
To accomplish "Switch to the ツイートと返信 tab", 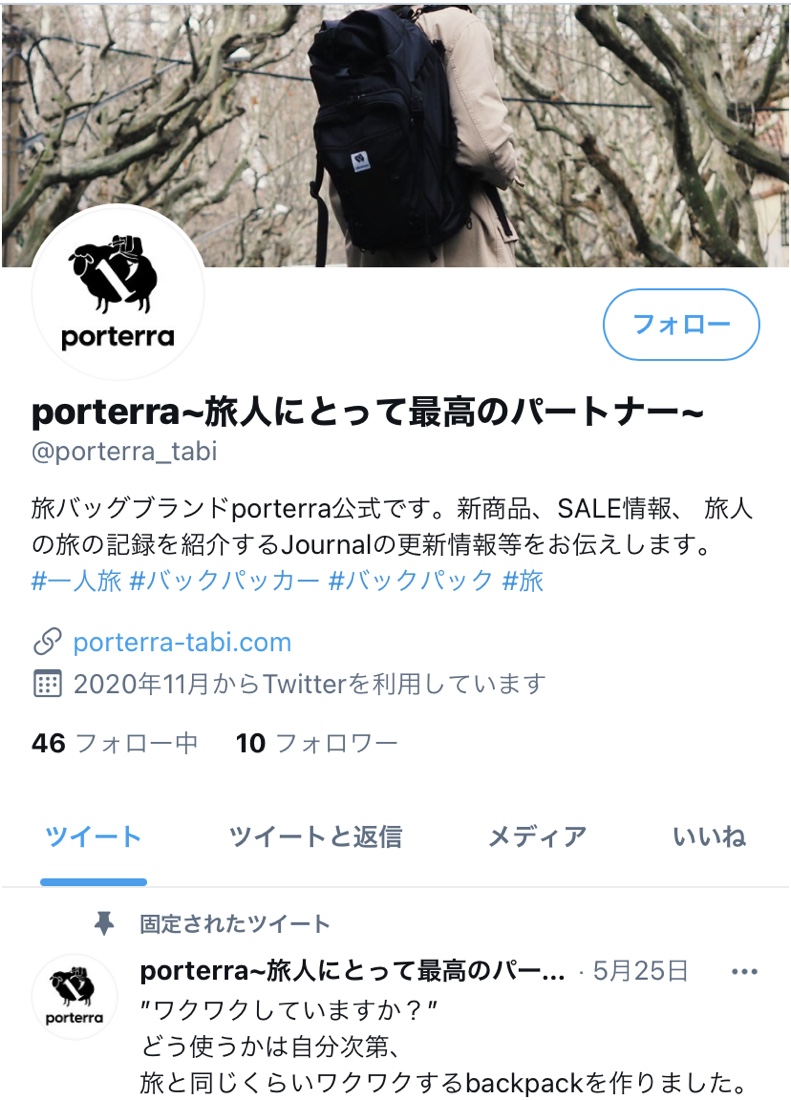I will 315,837.
